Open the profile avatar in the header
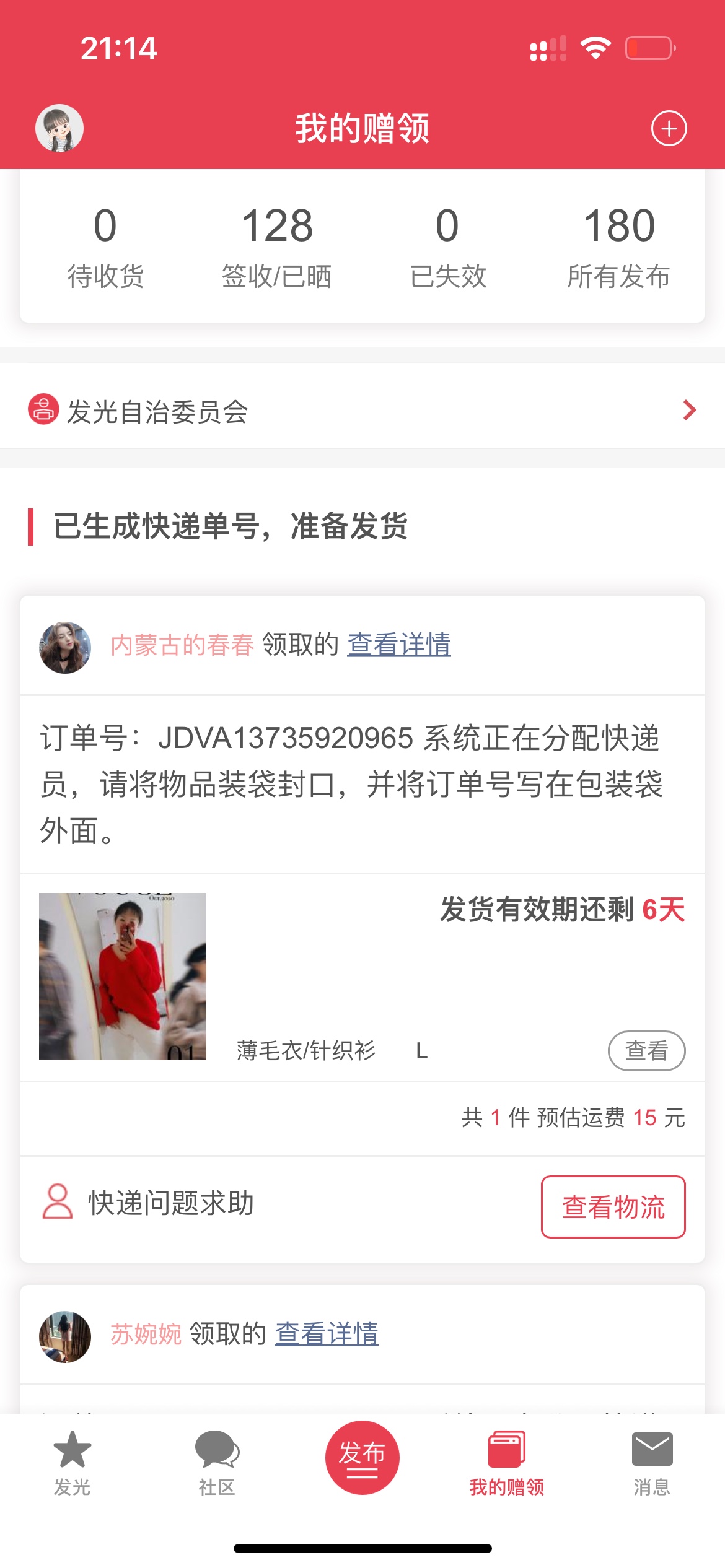Viewport: 725px width, 1568px height. pos(59,128)
